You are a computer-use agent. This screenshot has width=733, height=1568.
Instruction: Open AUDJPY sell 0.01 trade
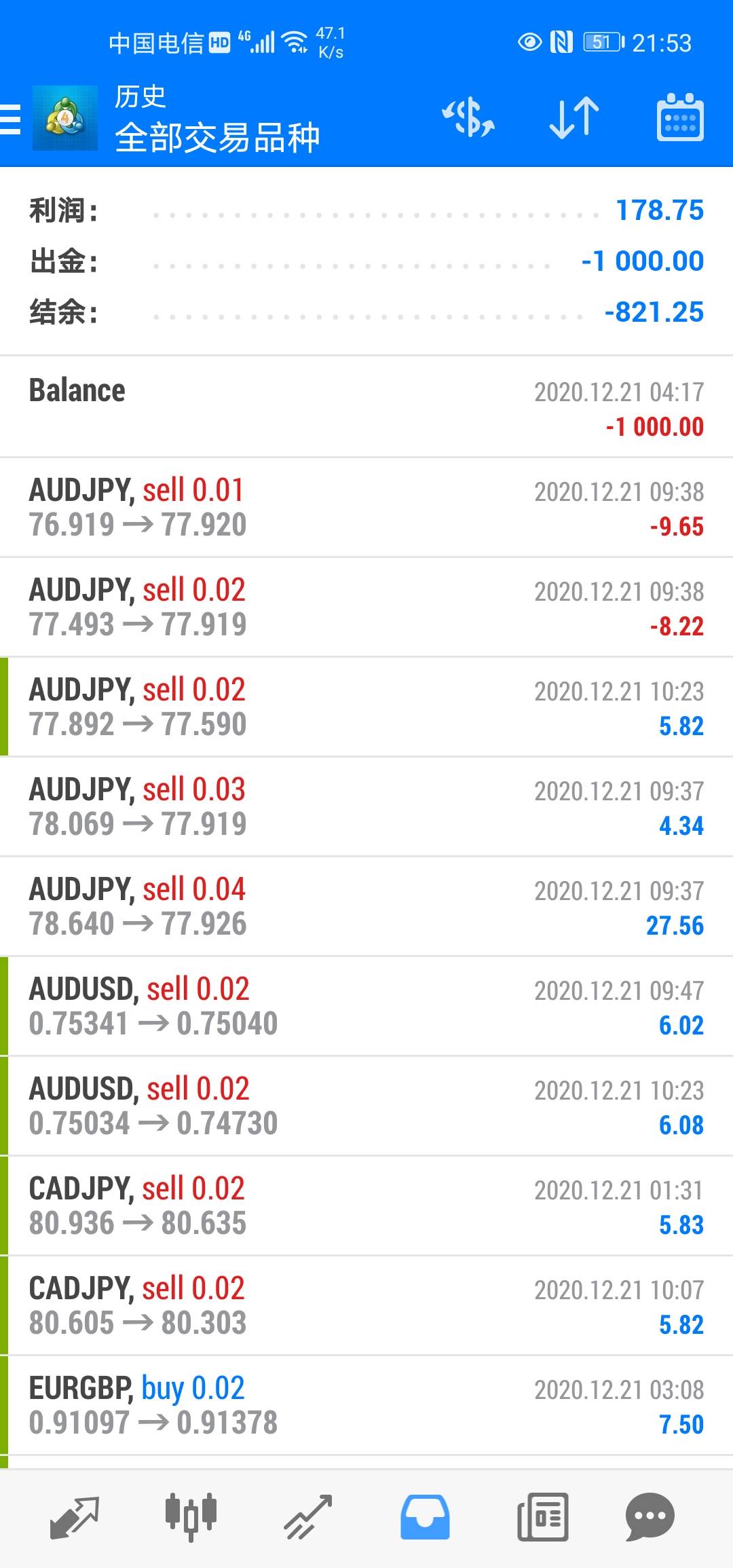(366, 507)
